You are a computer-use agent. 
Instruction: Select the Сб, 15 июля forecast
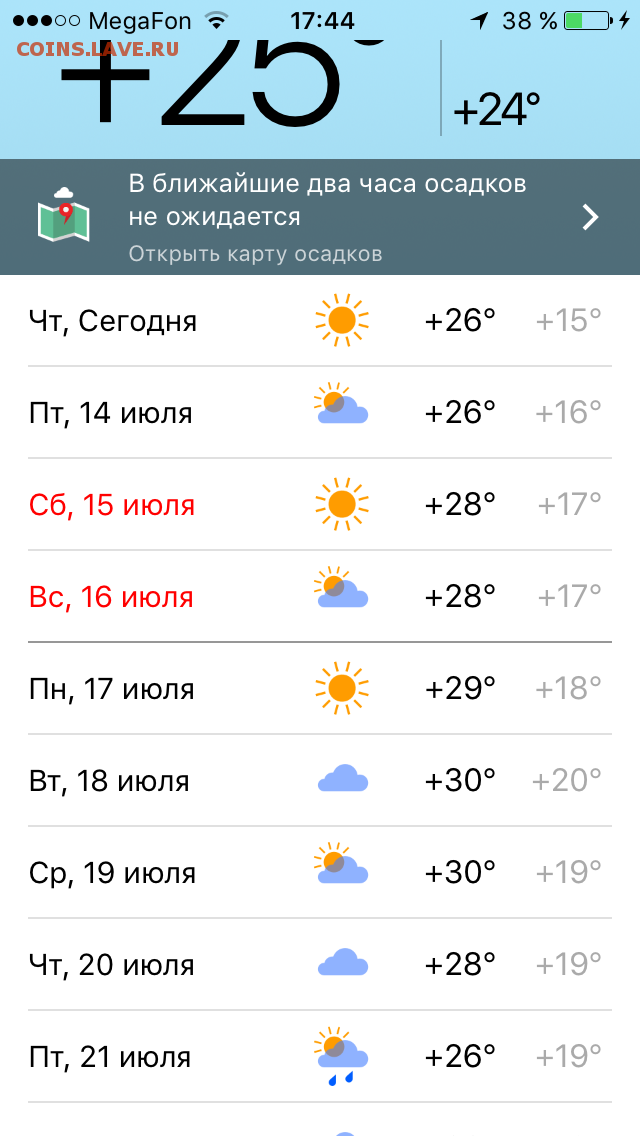(x=320, y=504)
